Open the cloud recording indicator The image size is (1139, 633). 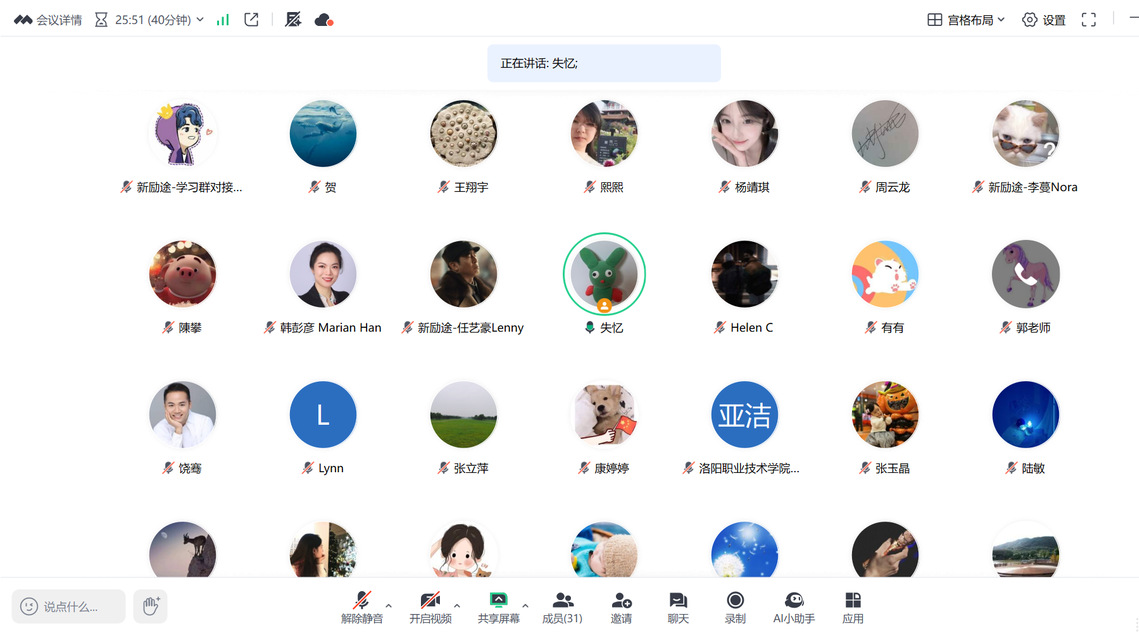pos(323,19)
